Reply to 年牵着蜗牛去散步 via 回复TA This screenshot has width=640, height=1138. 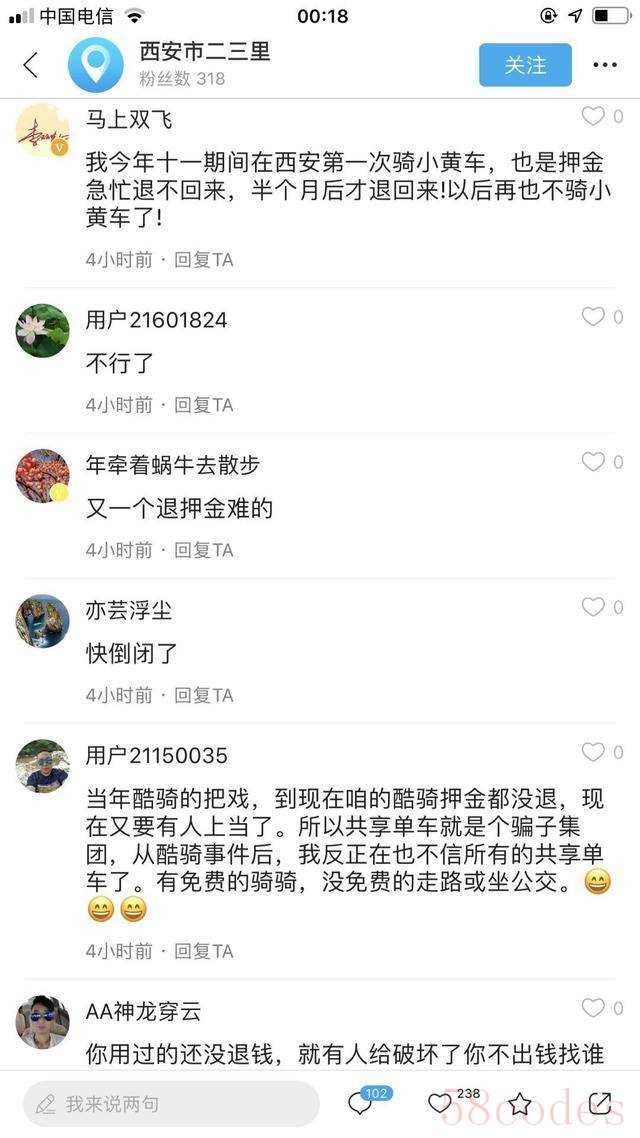pos(203,550)
